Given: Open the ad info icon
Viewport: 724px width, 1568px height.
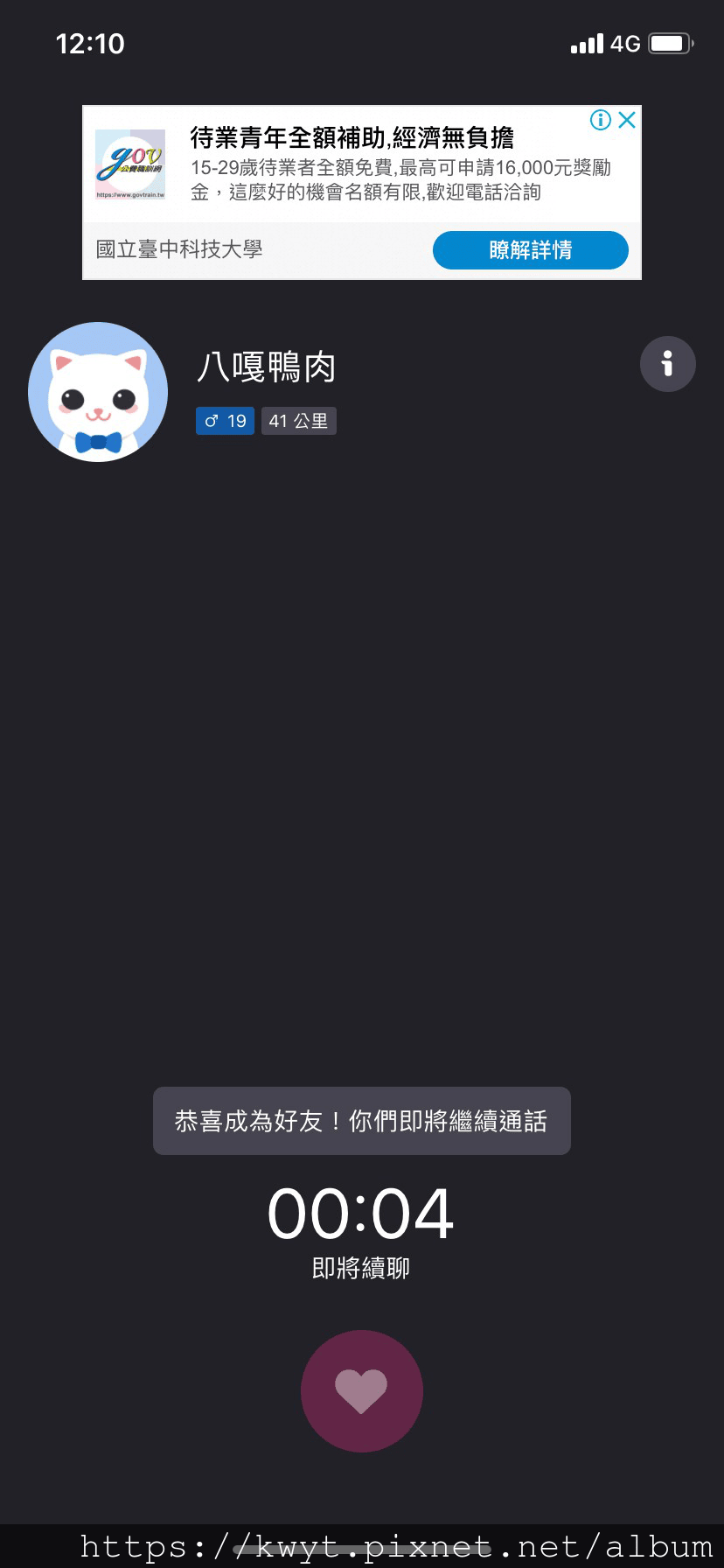Looking at the screenshot, I should (x=600, y=120).
